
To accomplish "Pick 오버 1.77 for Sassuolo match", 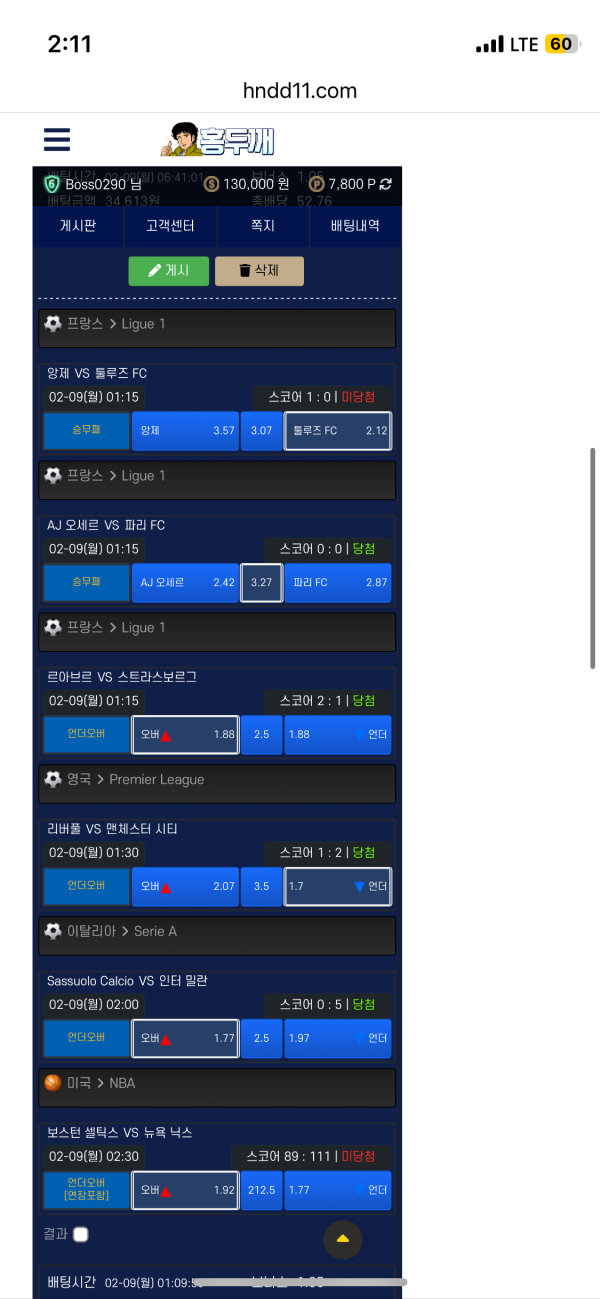I will (x=185, y=1039).
